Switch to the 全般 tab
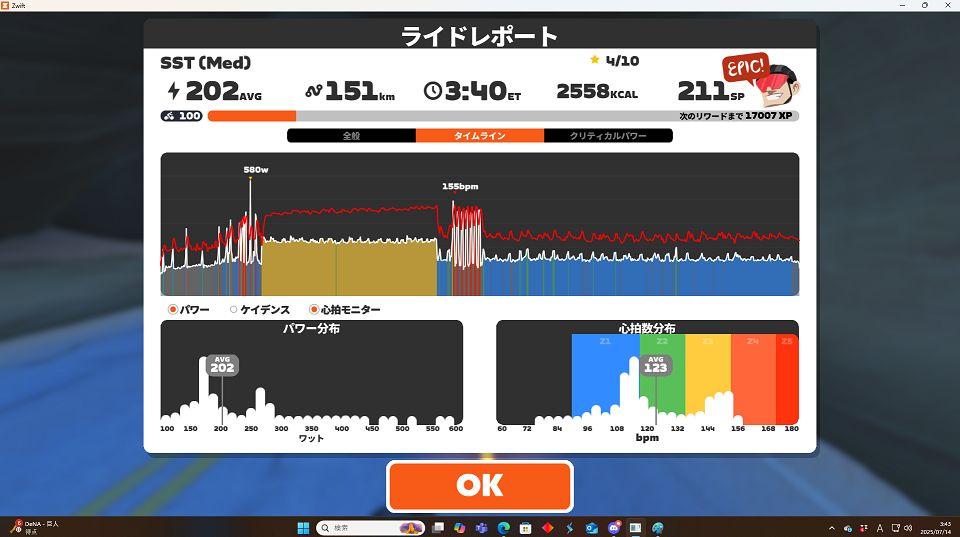This screenshot has width=960, height=537. point(351,135)
